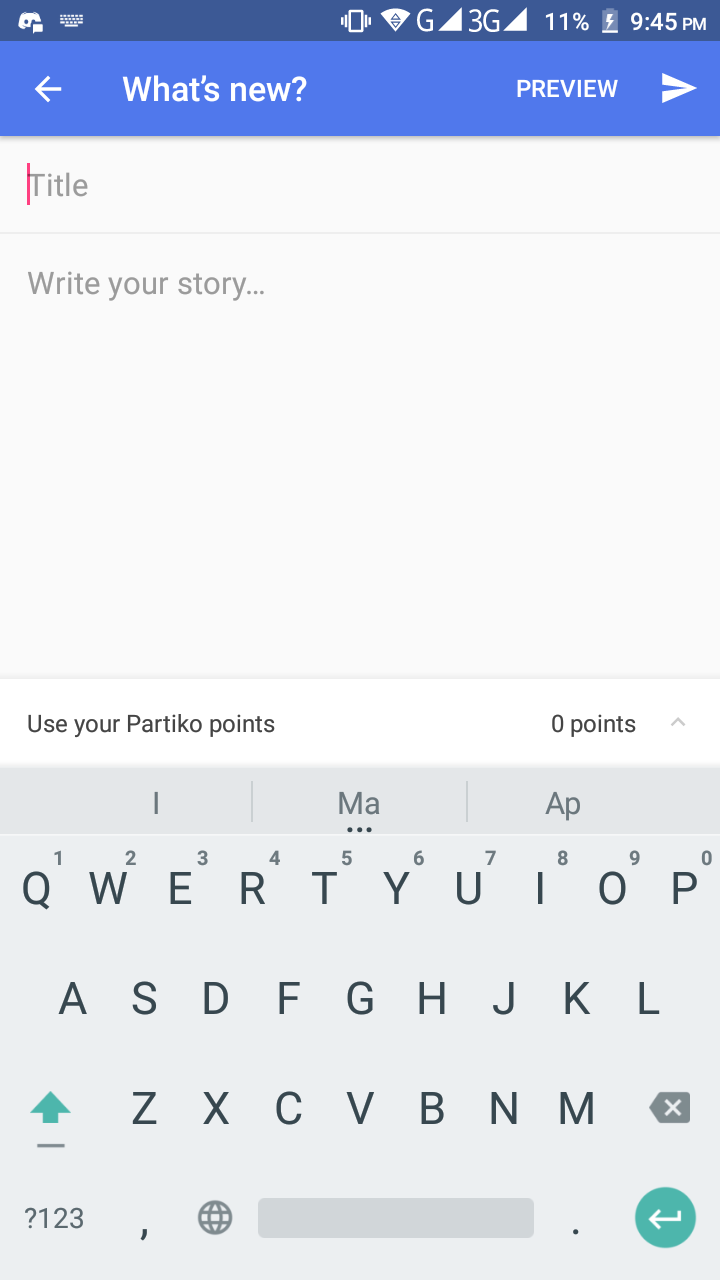This screenshot has height=1280, width=720.
Task: Expand the Partiko points chevron
Action: 678,723
